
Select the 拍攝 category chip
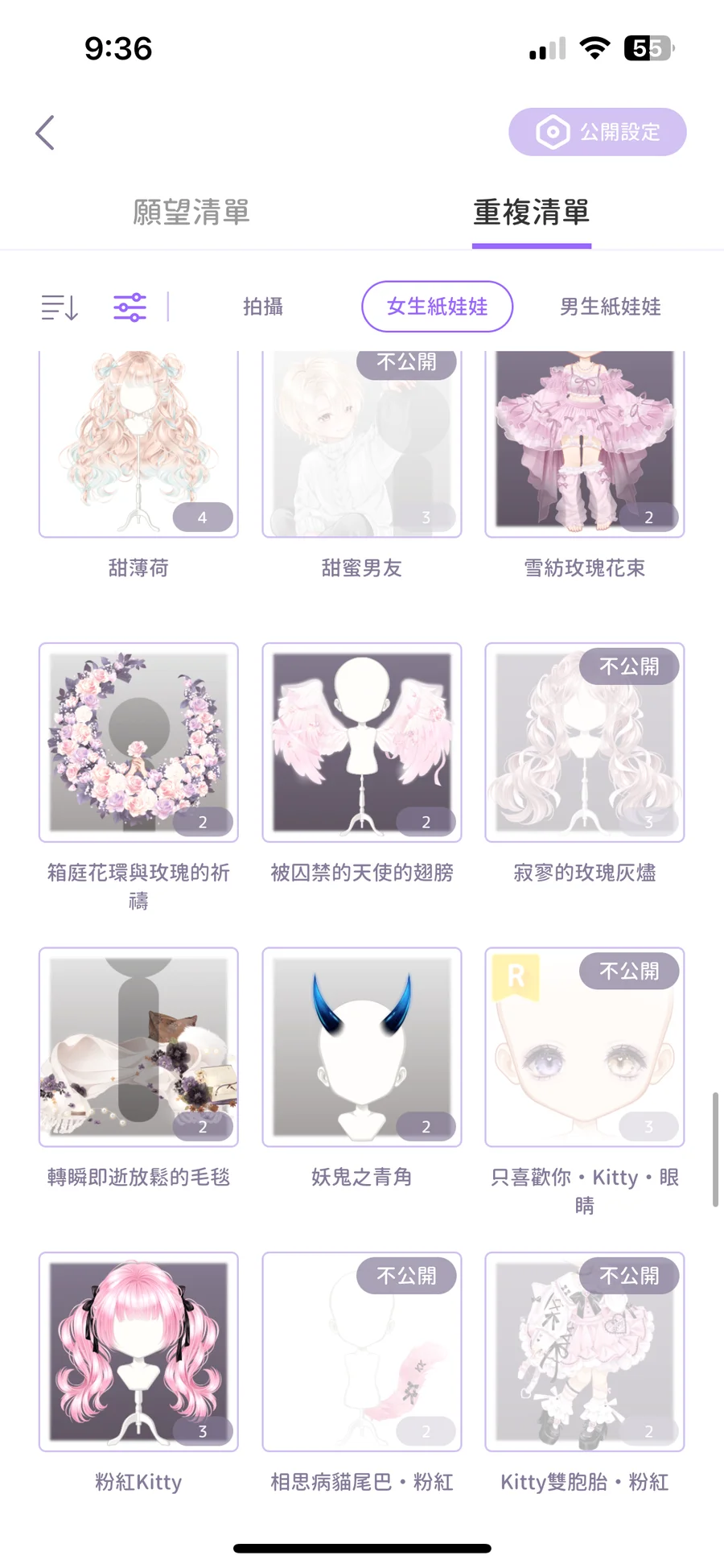[263, 307]
